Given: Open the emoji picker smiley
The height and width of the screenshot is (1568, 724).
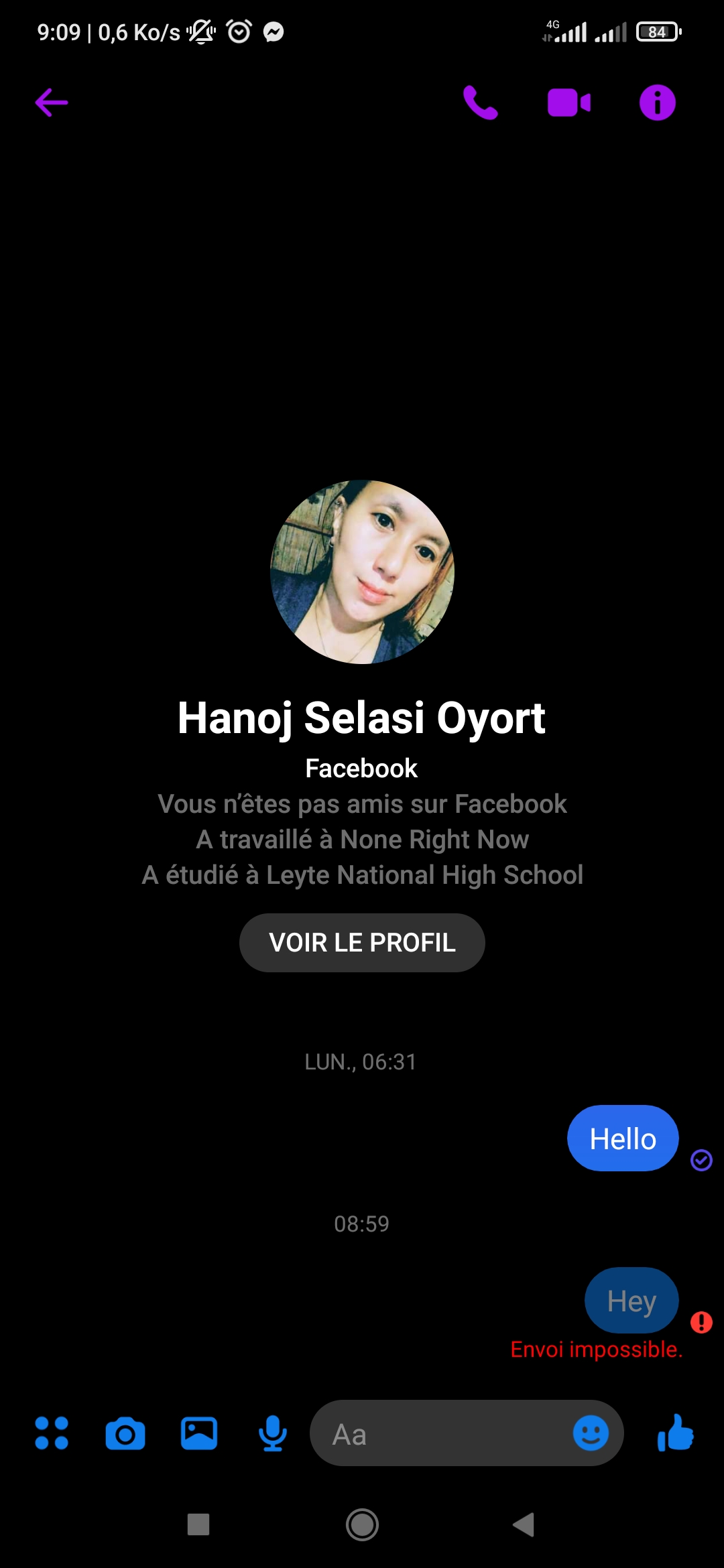Looking at the screenshot, I should pos(591,1433).
